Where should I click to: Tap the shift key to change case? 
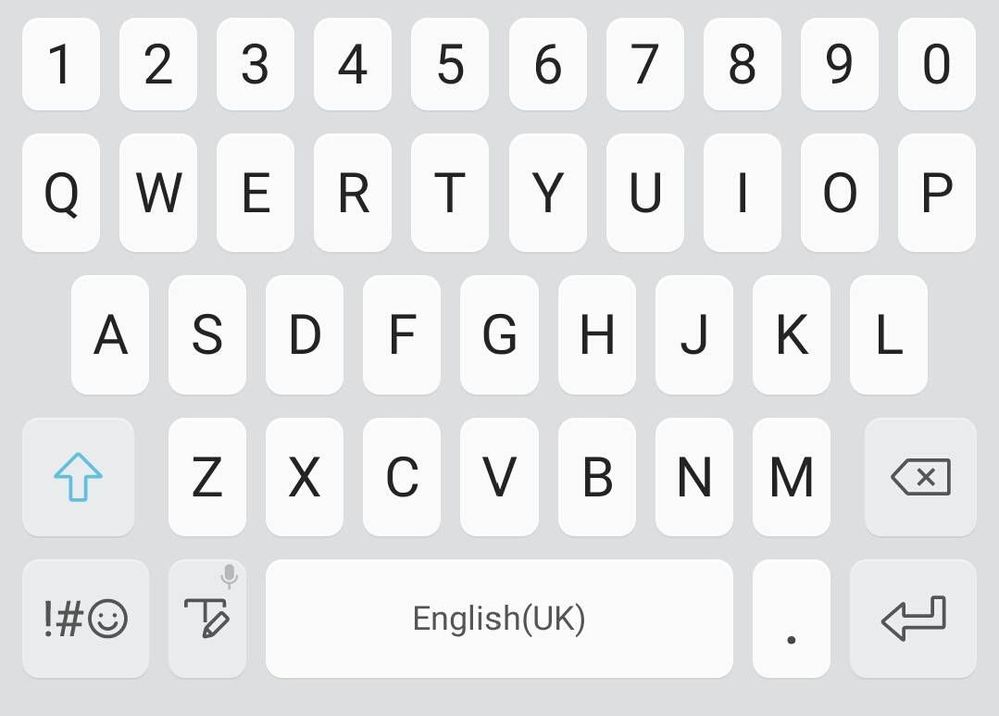(78, 477)
